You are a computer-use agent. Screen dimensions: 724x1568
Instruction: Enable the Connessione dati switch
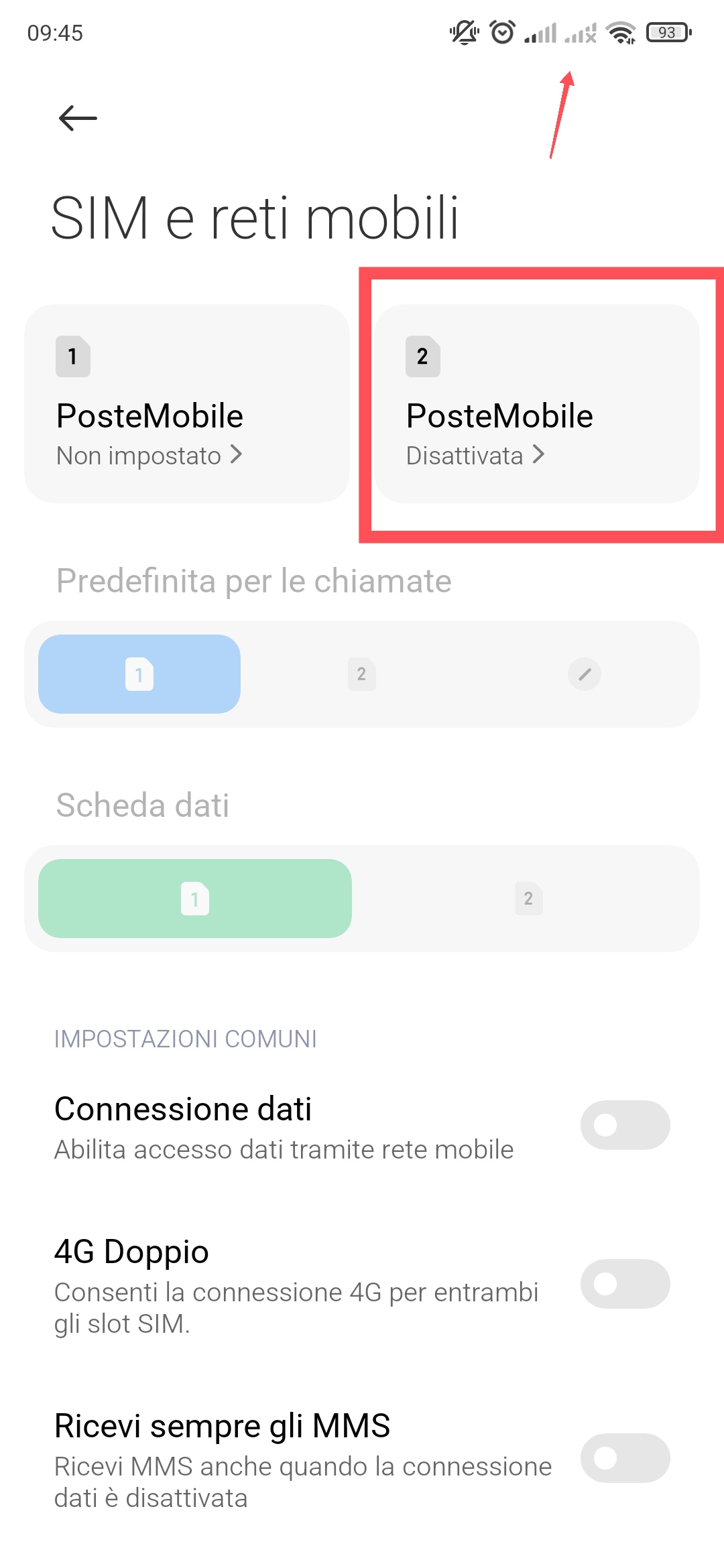point(625,1125)
